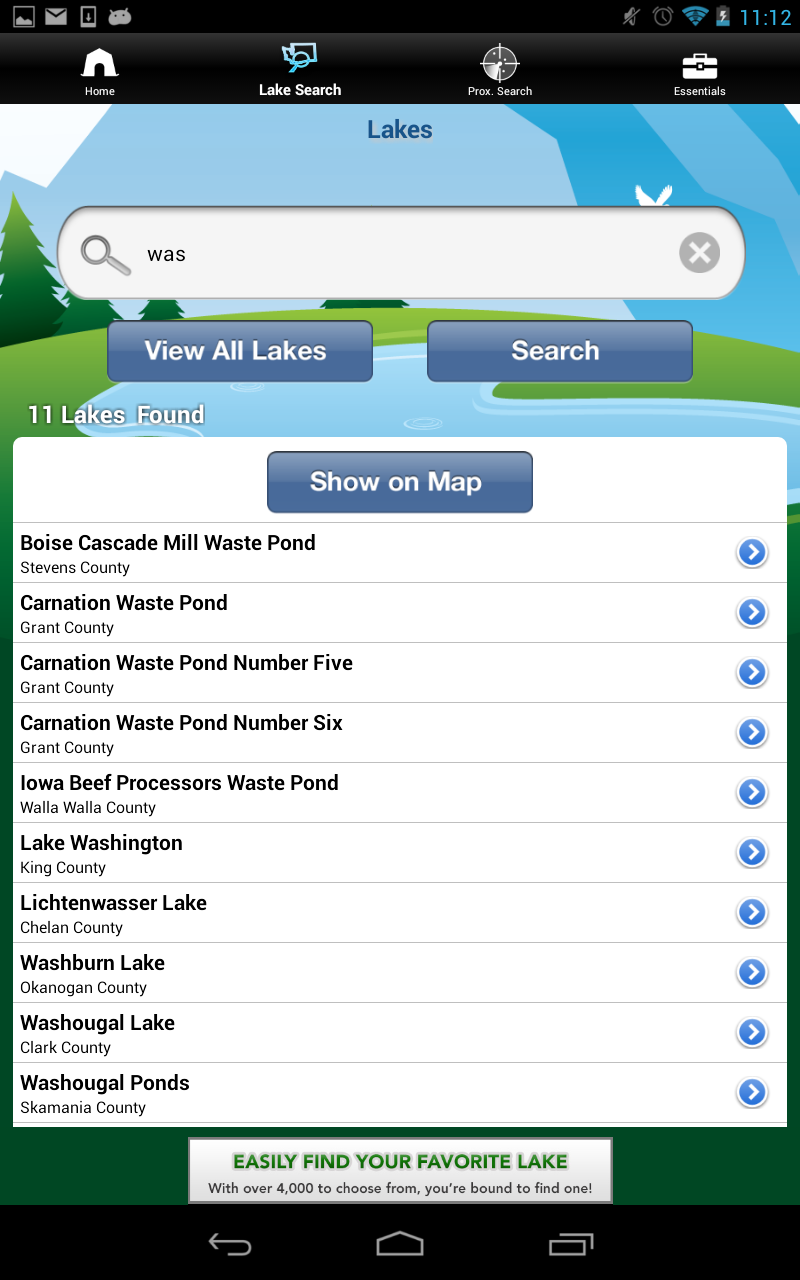View Lake Washington in King County
The width and height of the screenshot is (800, 1280).
click(x=380, y=853)
